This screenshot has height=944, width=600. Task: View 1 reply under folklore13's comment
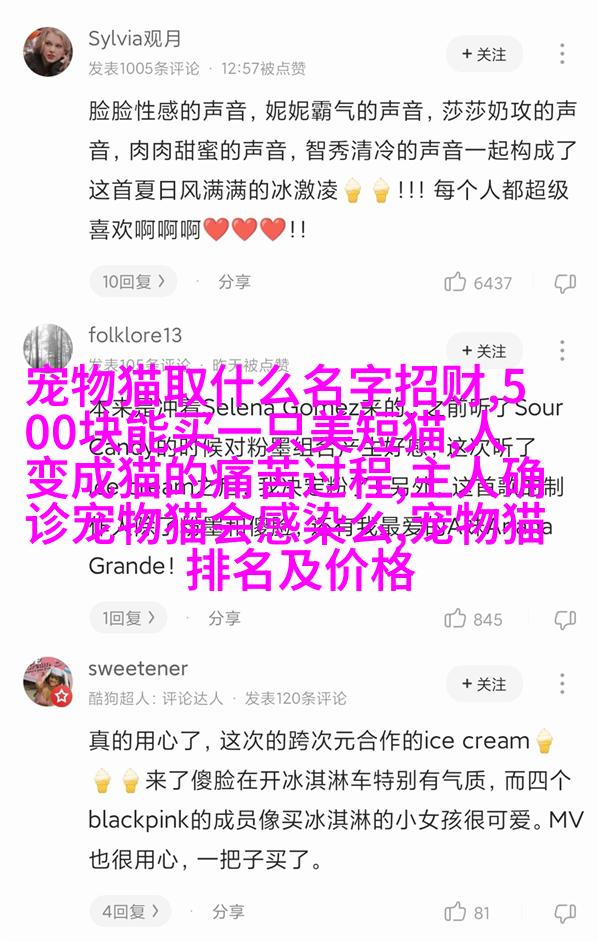[131, 618]
